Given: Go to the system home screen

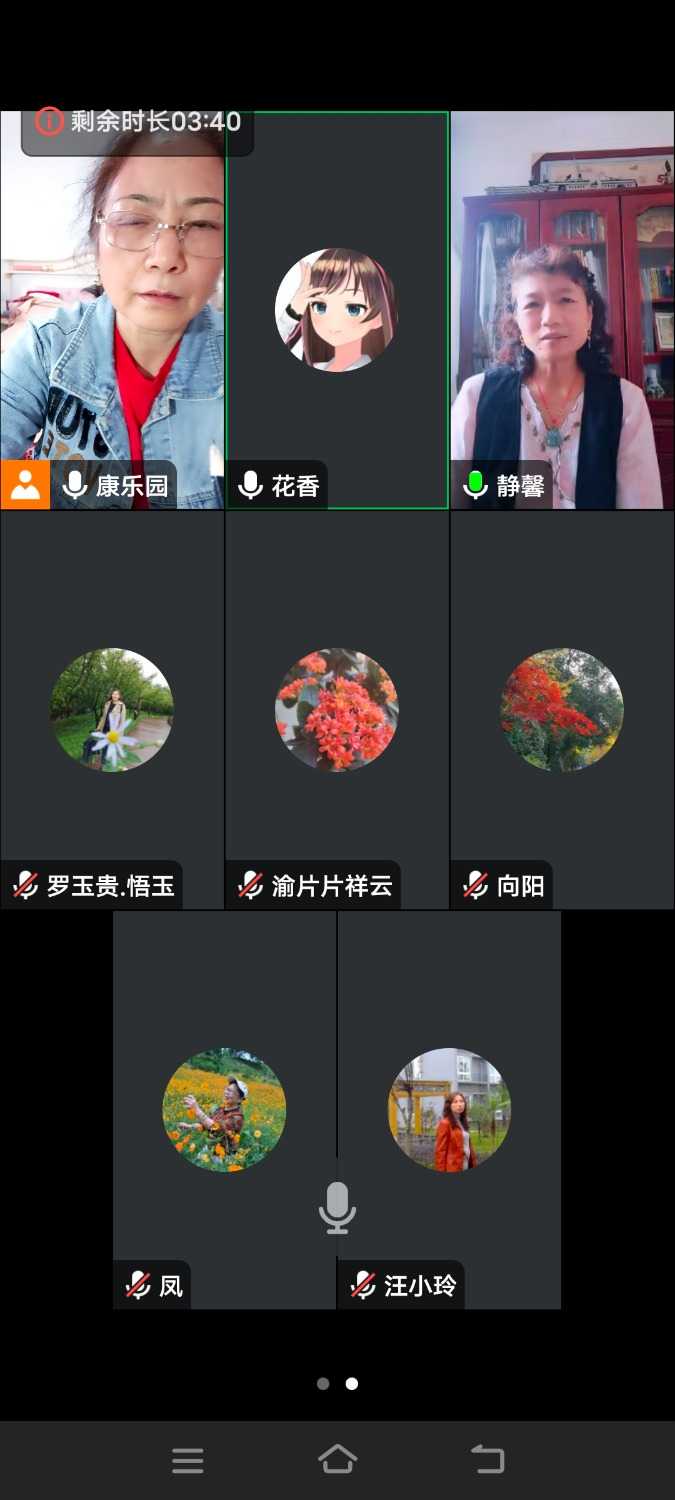Looking at the screenshot, I should (337, 1460).
